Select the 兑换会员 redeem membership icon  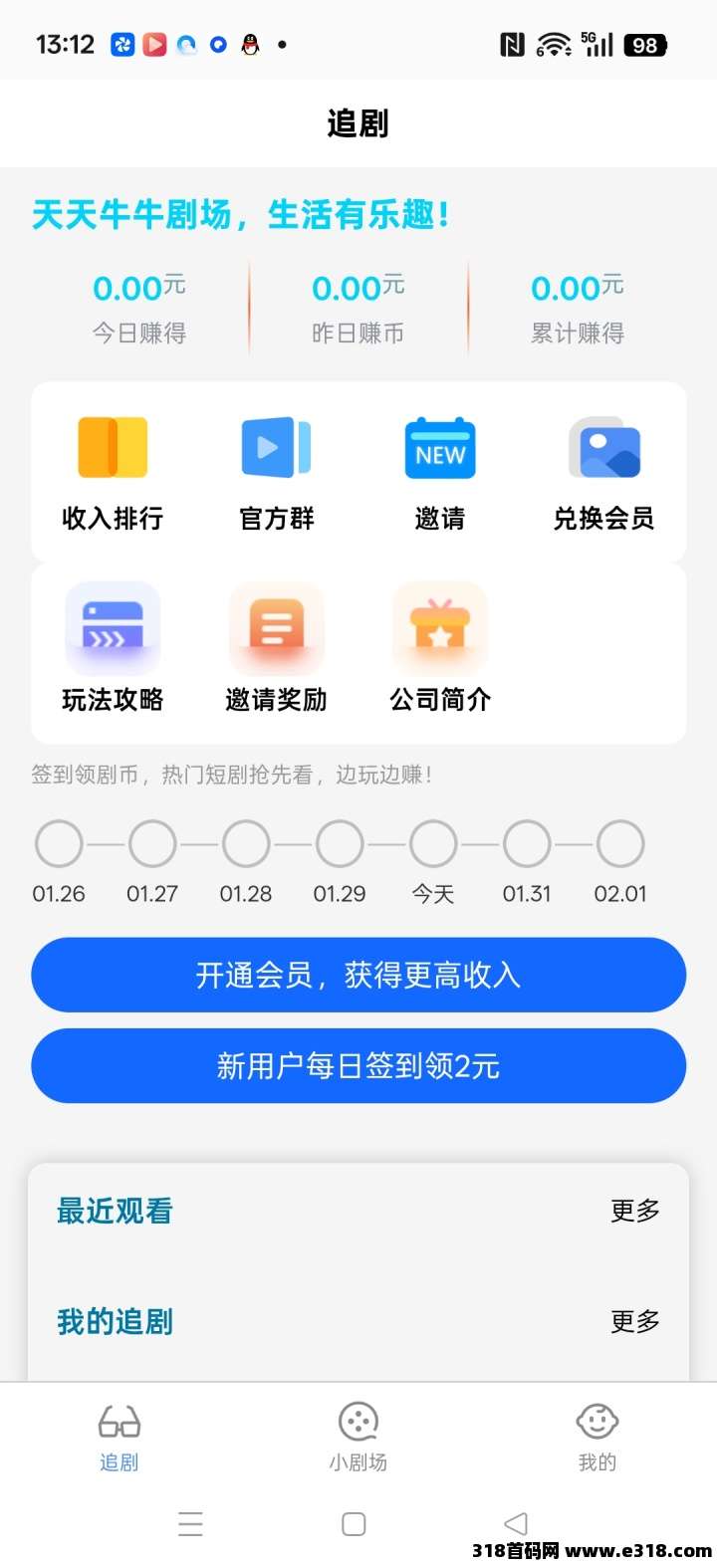pyautogui.click(x=602, y=448)
